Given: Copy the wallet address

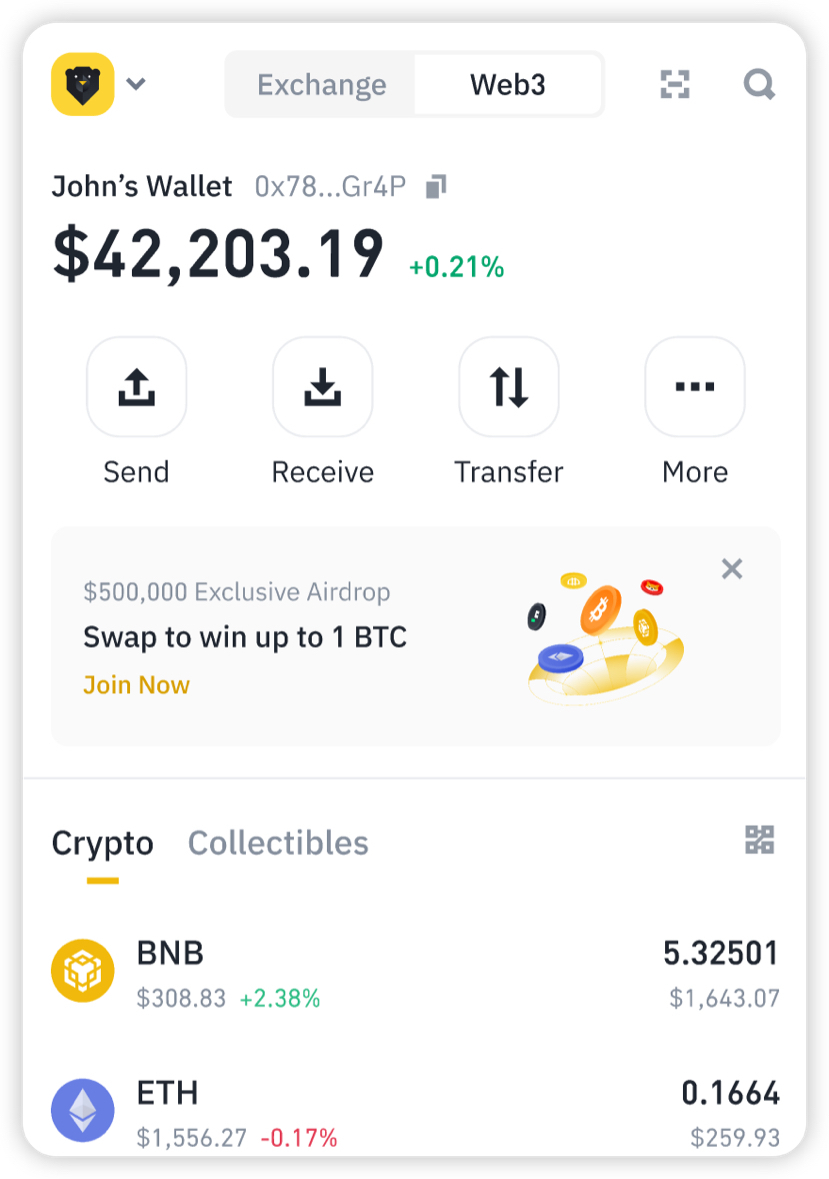Looking at the screenshot, I should [x=435, y=186].
